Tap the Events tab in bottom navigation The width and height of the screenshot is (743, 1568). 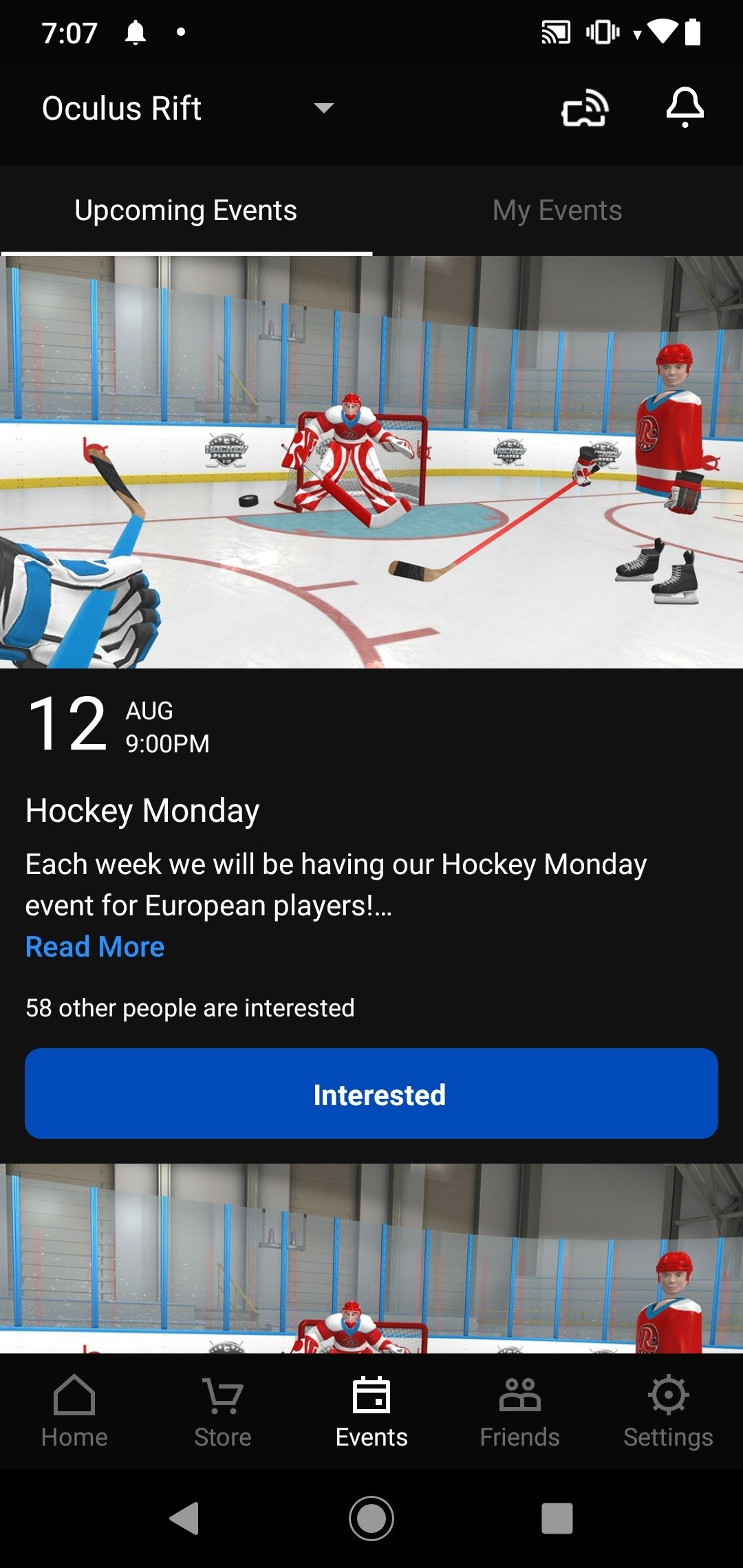coord(371,1411)
